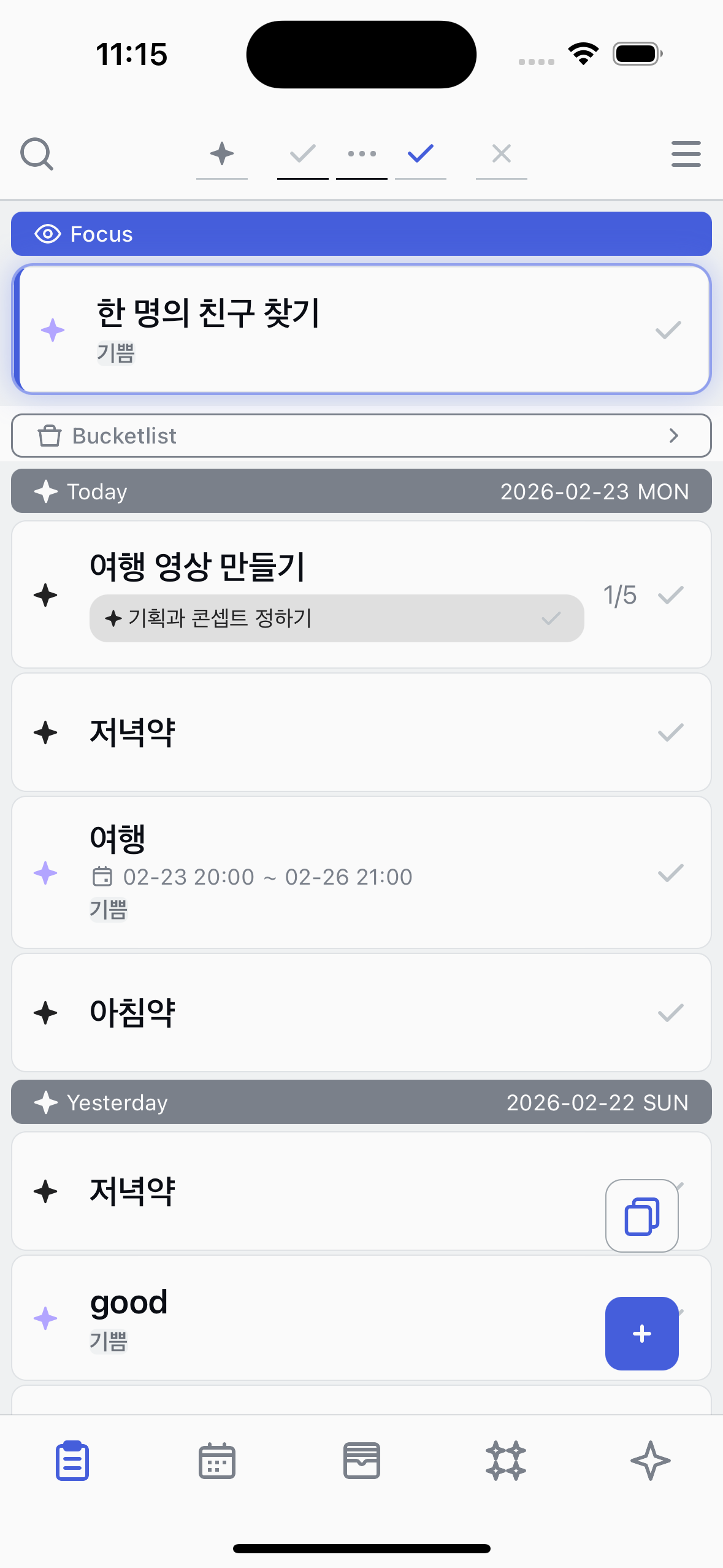Select the sparkle filter in top toolbar

[x=221, y=155]
